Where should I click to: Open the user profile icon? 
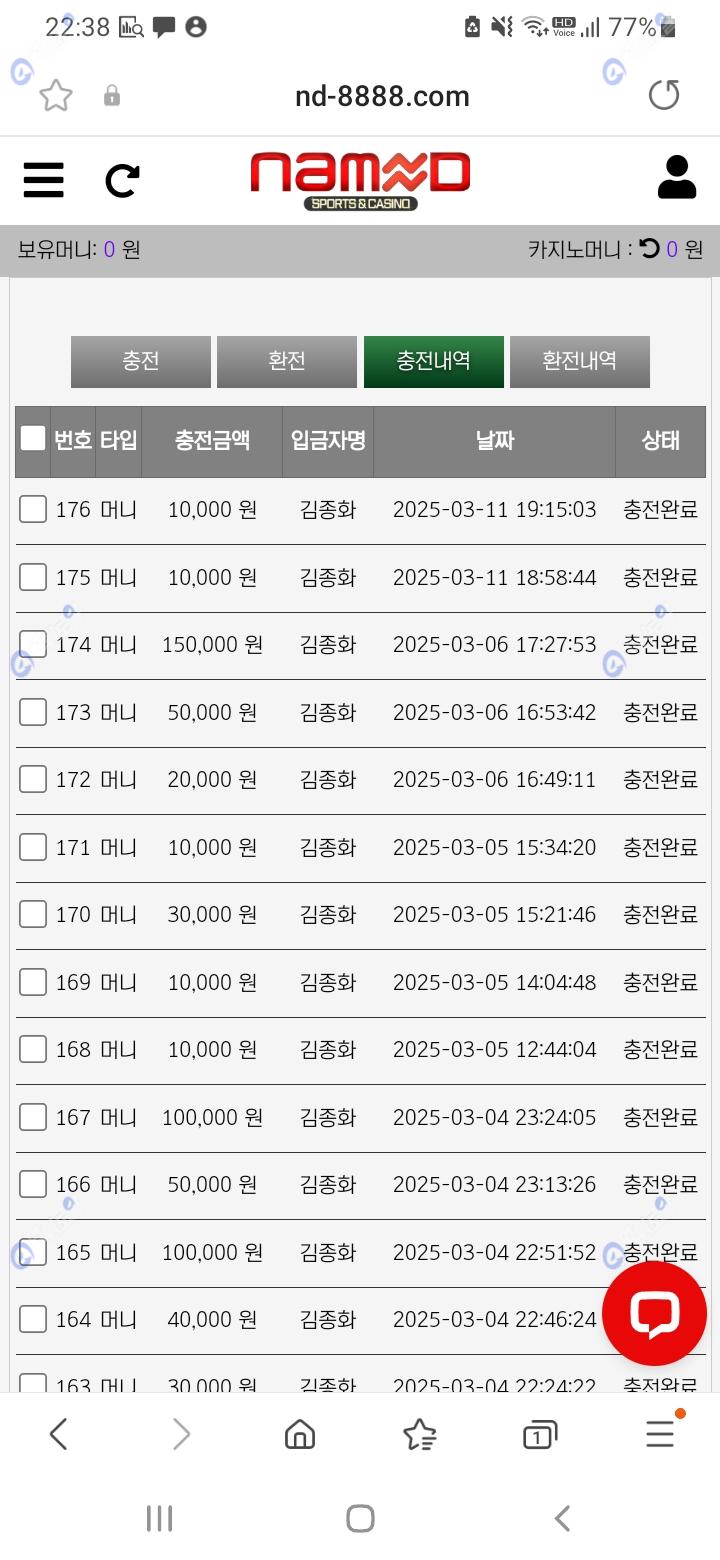coord(677,178)
